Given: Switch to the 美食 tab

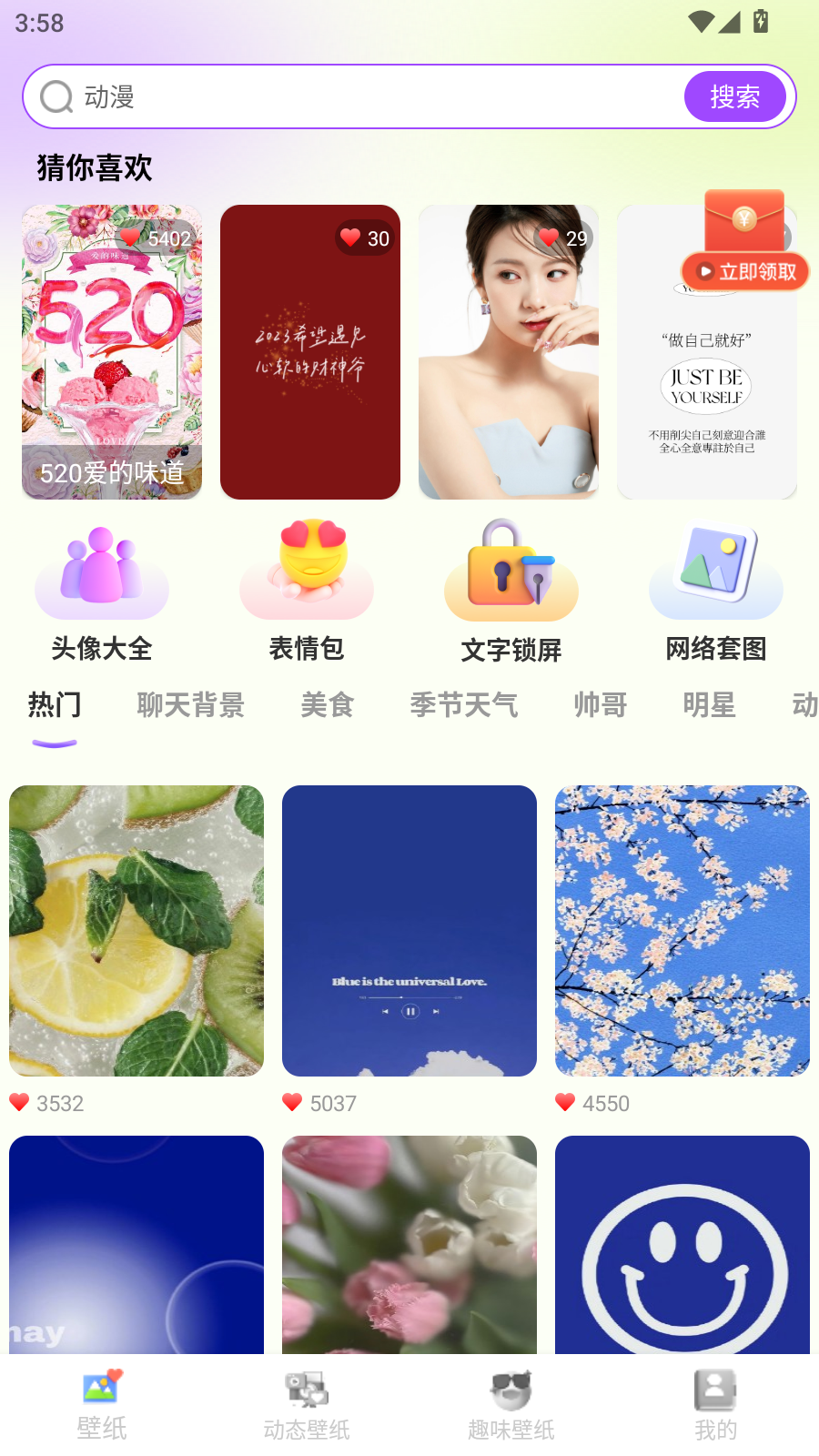Looking at the screenshot, I should tap(328, 704).
